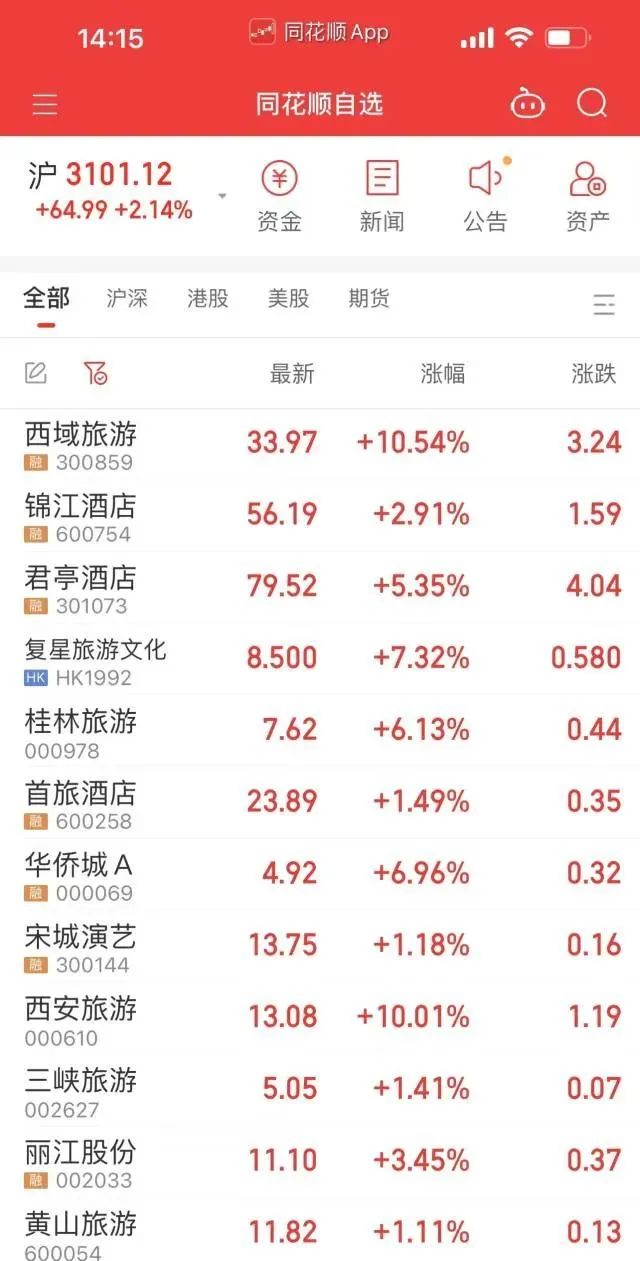
Task: Tap the edit watchlist pencil icon
Action: coord(36,374)
